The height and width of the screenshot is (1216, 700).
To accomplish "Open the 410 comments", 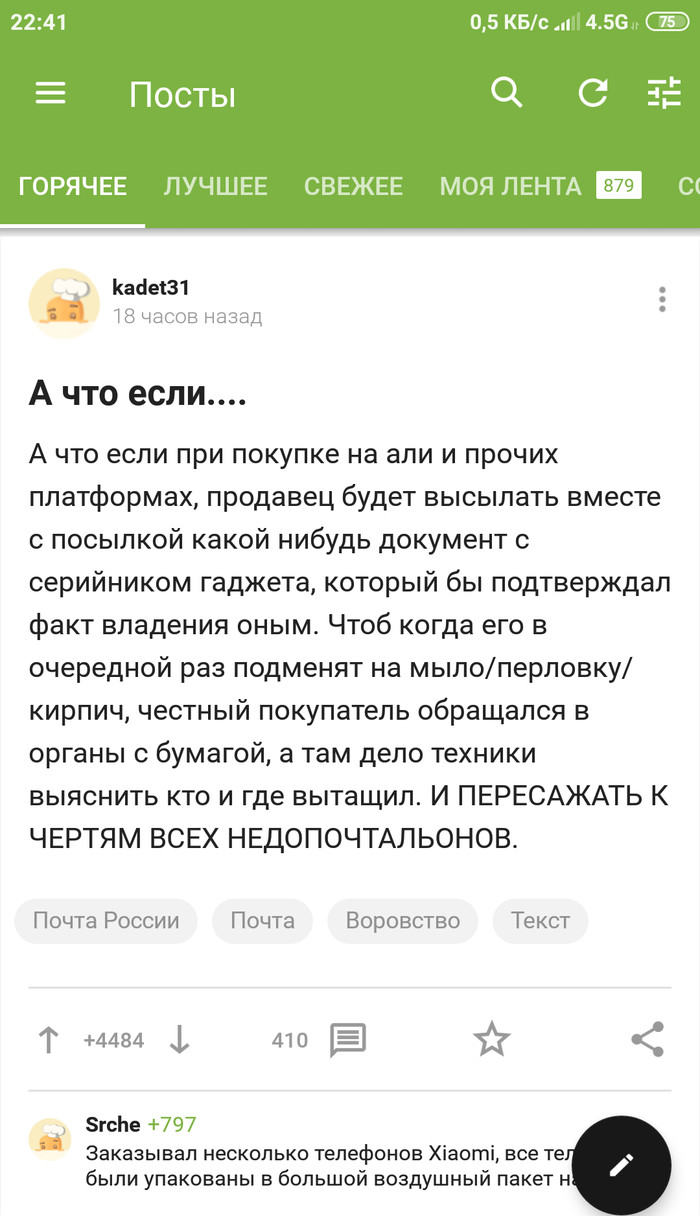I will tap(347, 1040).
